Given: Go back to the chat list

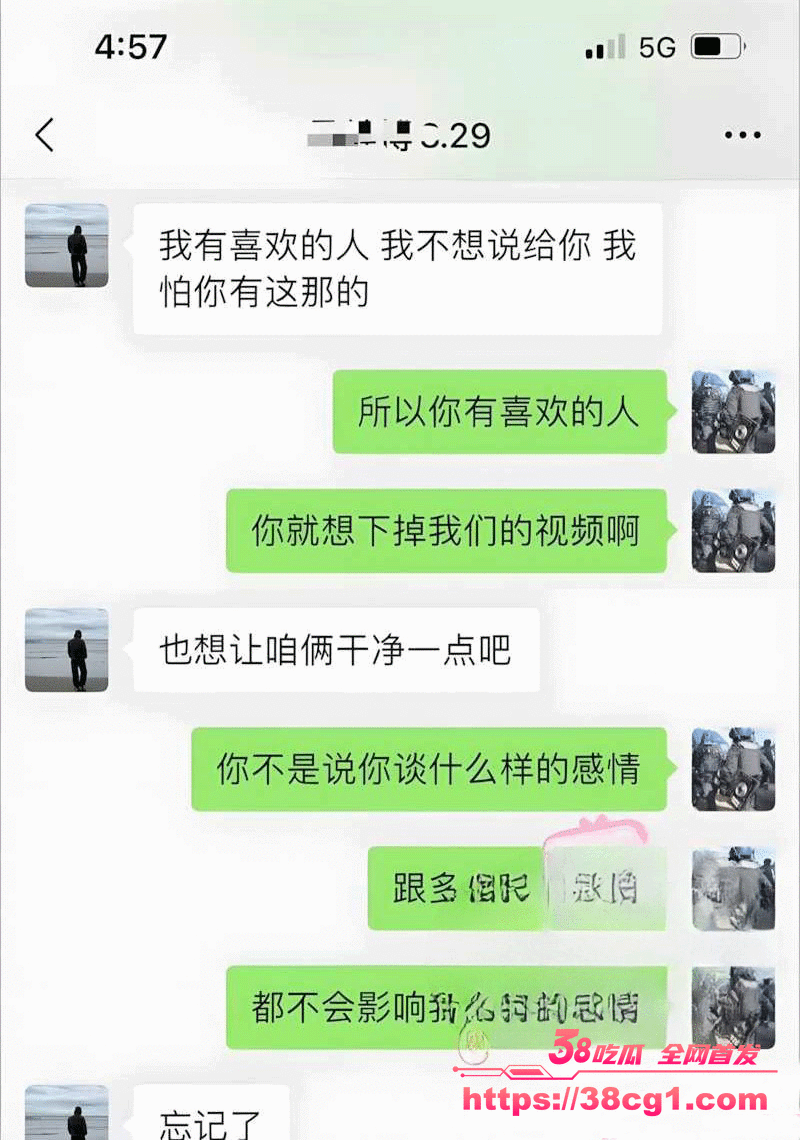Looking at the screenshot, I should pos(44,135).
